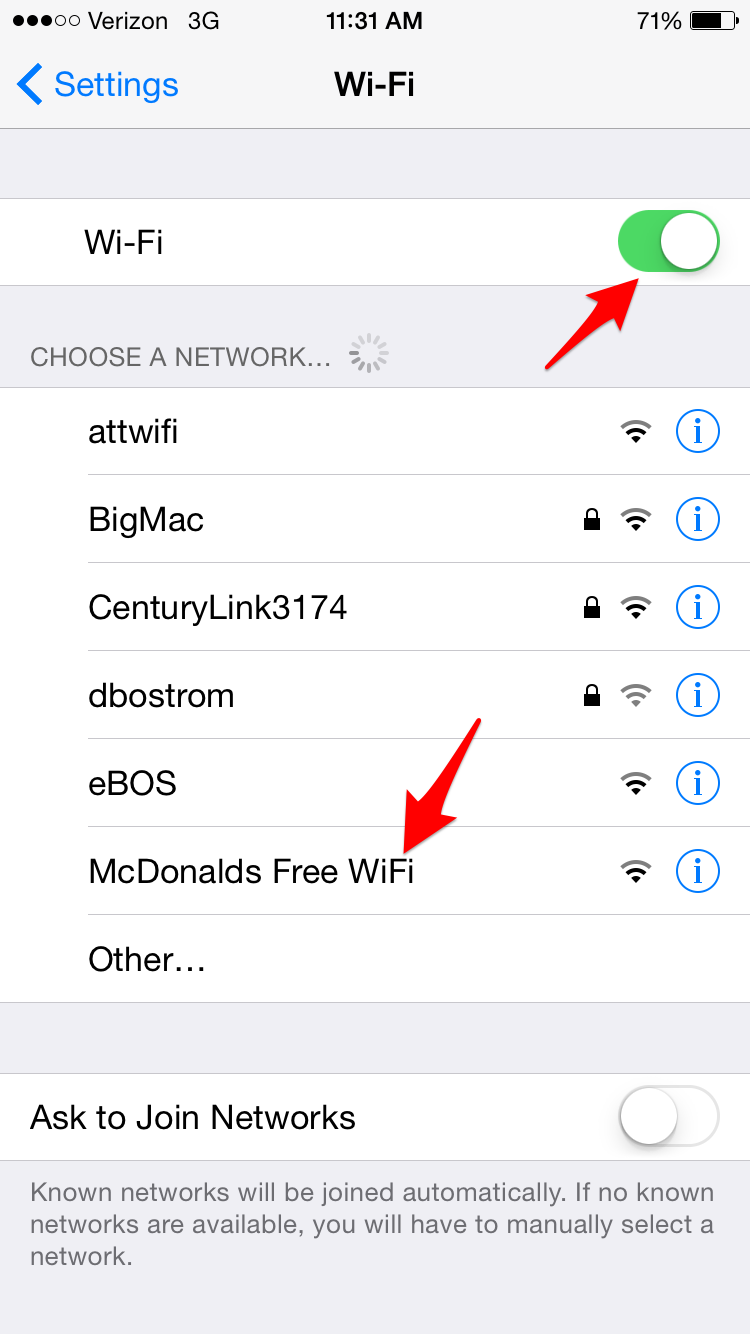Tap info button beside eBOS
This screenshot has height=1334, width=750.
(698, 783)
